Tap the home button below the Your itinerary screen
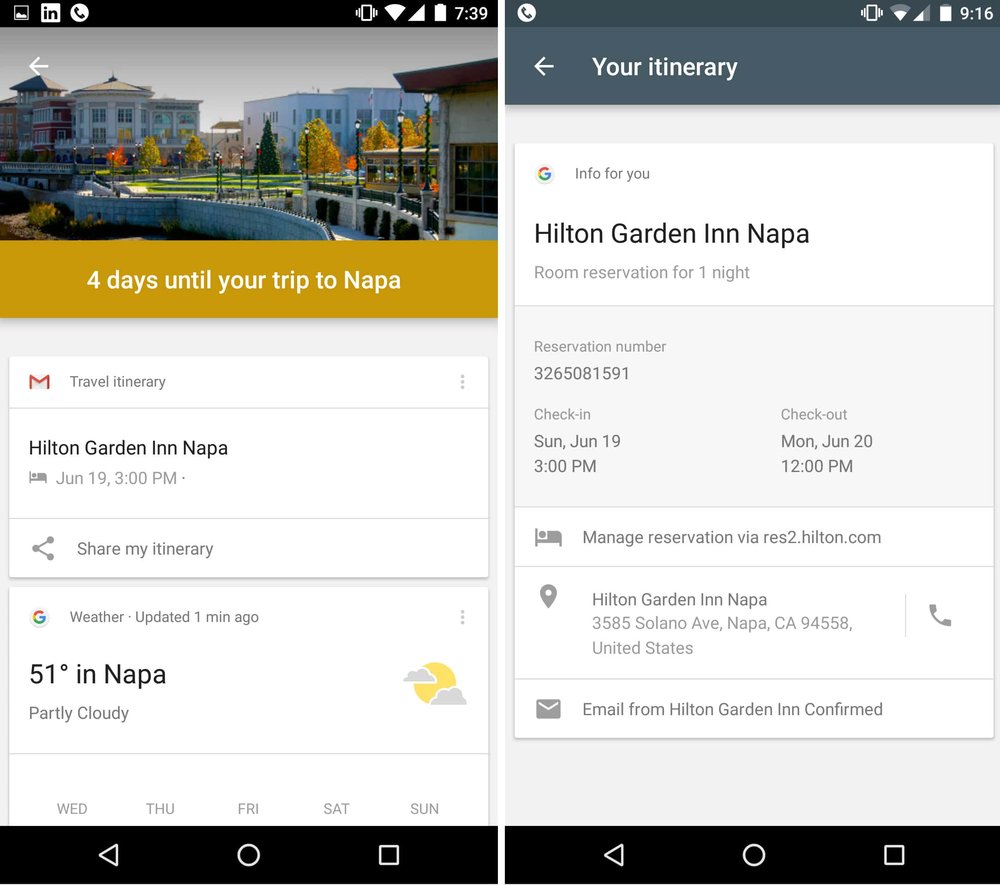Screen dimensions: 1000x885 click(x=754, y=854)
